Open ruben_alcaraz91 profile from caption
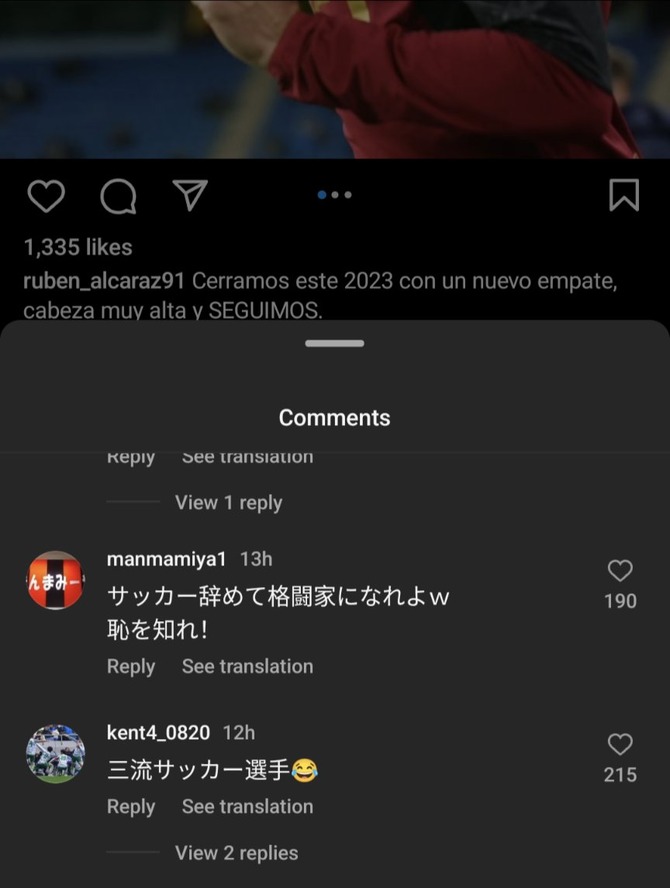This screenshot has width=670, height=888. click(x=105, y=281)
